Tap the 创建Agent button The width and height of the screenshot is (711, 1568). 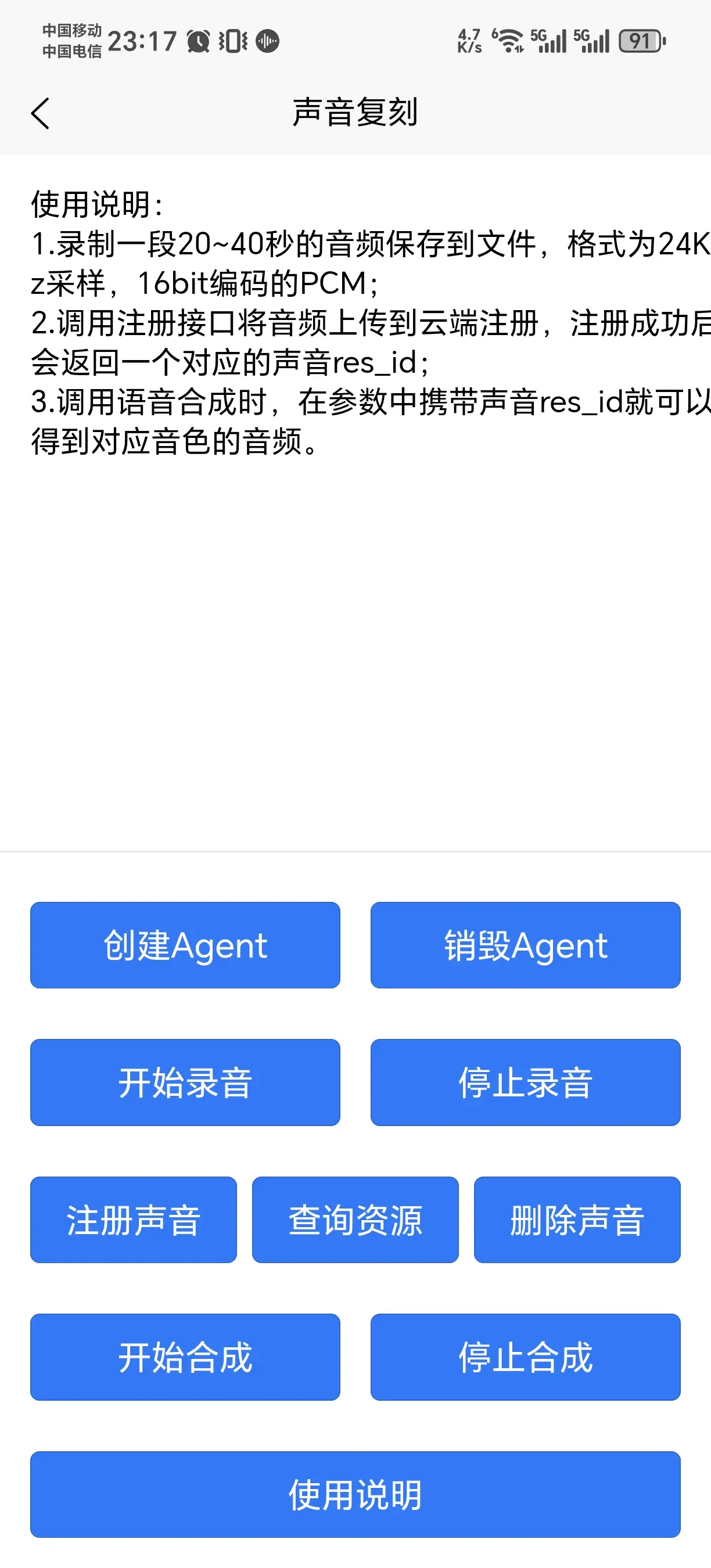(185, 945)
